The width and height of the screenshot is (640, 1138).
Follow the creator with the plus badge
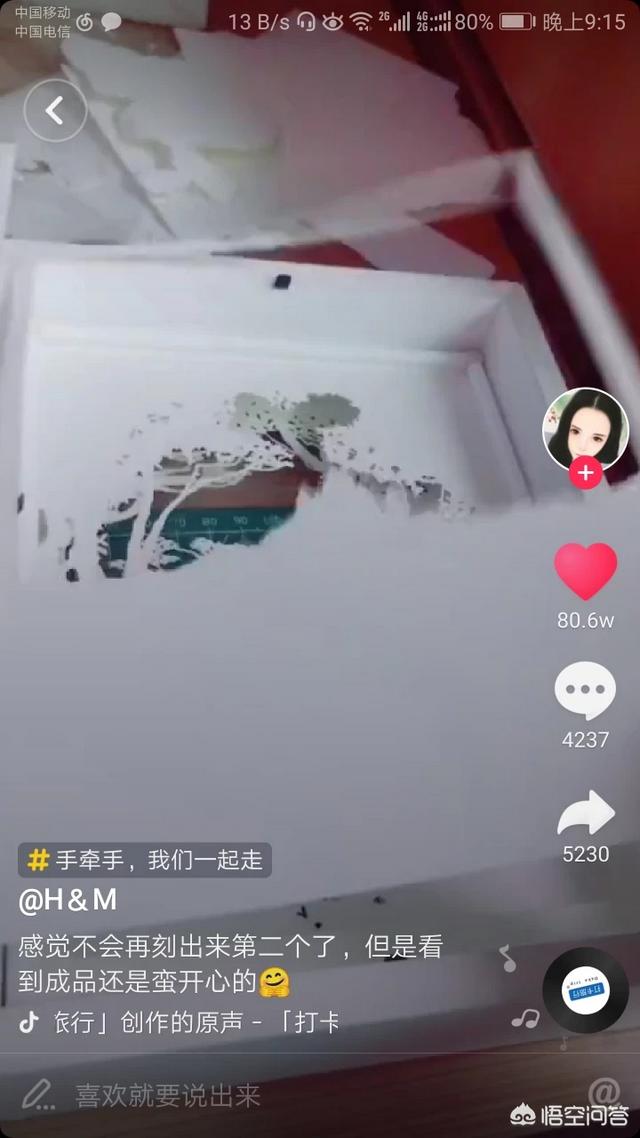pyautogui.click(x=586, y=474)
